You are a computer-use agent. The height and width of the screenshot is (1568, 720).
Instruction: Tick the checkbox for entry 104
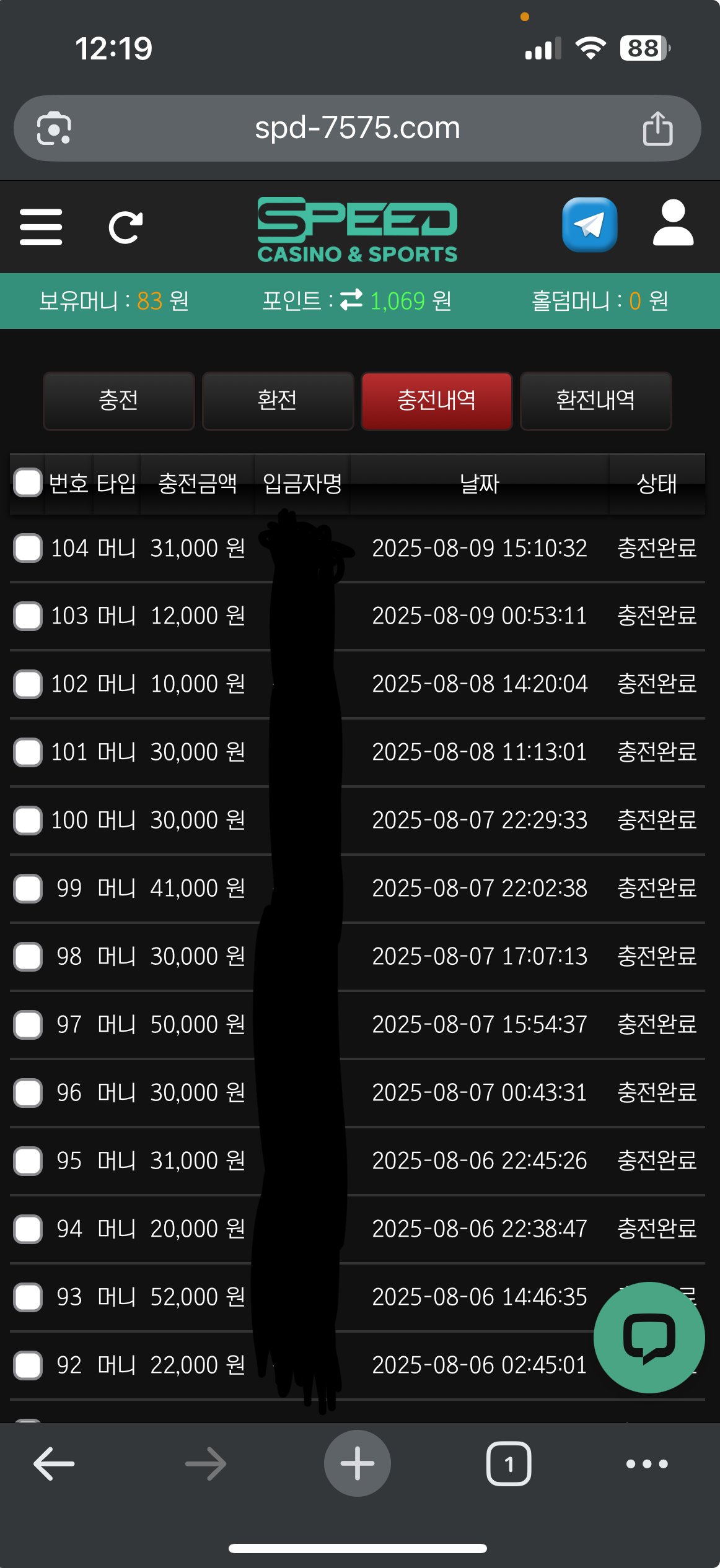[x=28, y=548]
